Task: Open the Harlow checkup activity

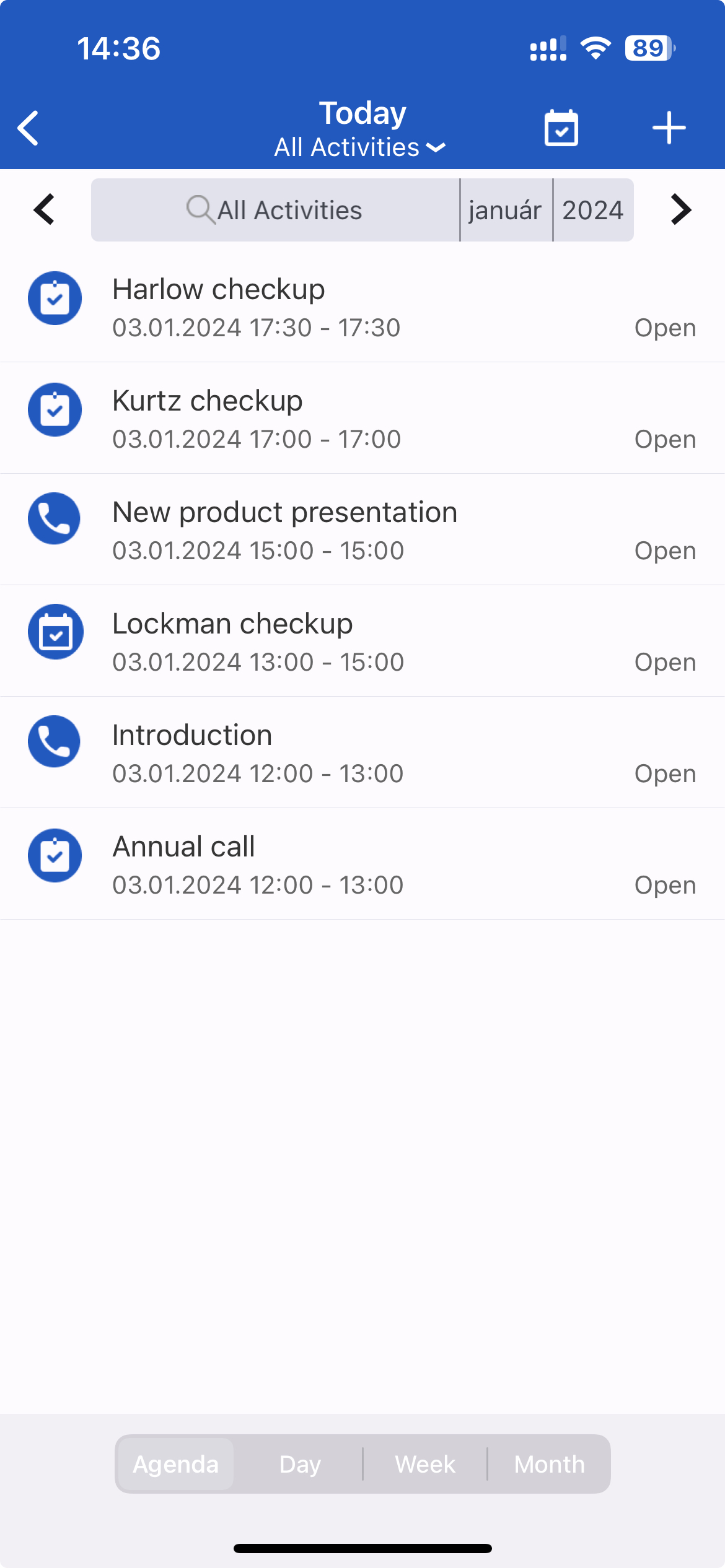Action: 362,307
